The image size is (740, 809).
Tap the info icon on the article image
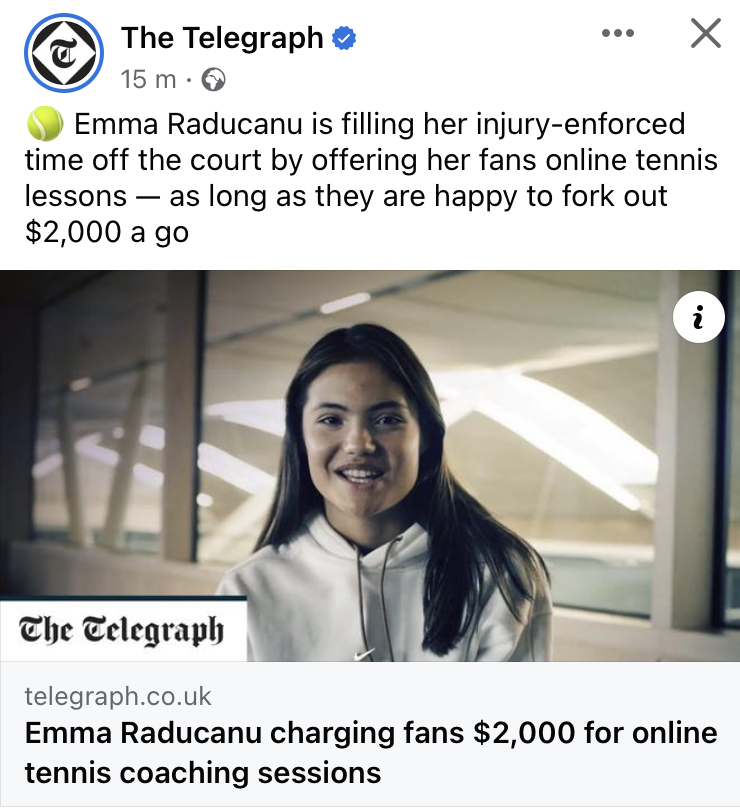click(x=699, y=318)
